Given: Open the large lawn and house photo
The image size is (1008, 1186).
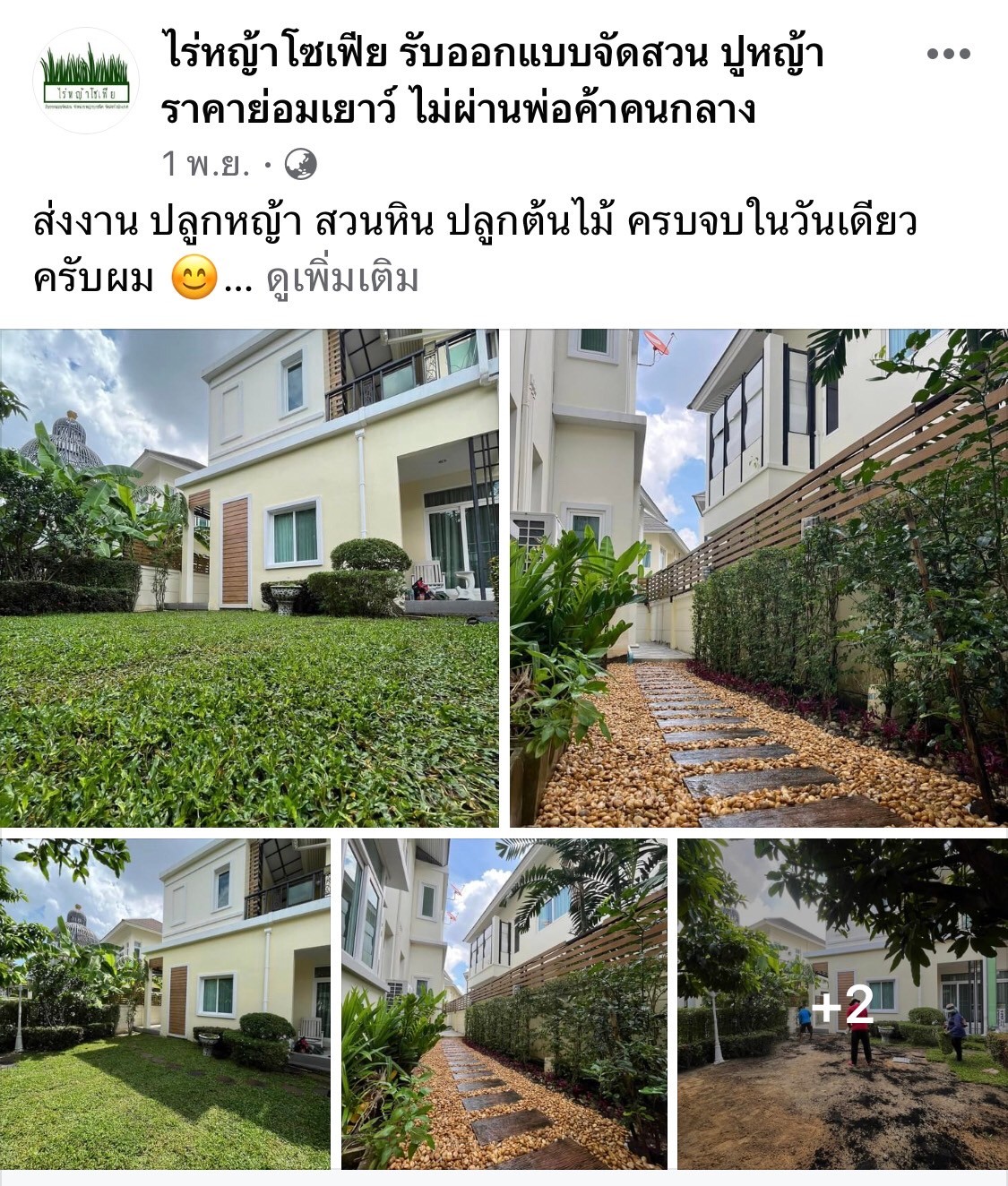Looking at the screenshot, I should pyautogui.click(x=249, y=578).
